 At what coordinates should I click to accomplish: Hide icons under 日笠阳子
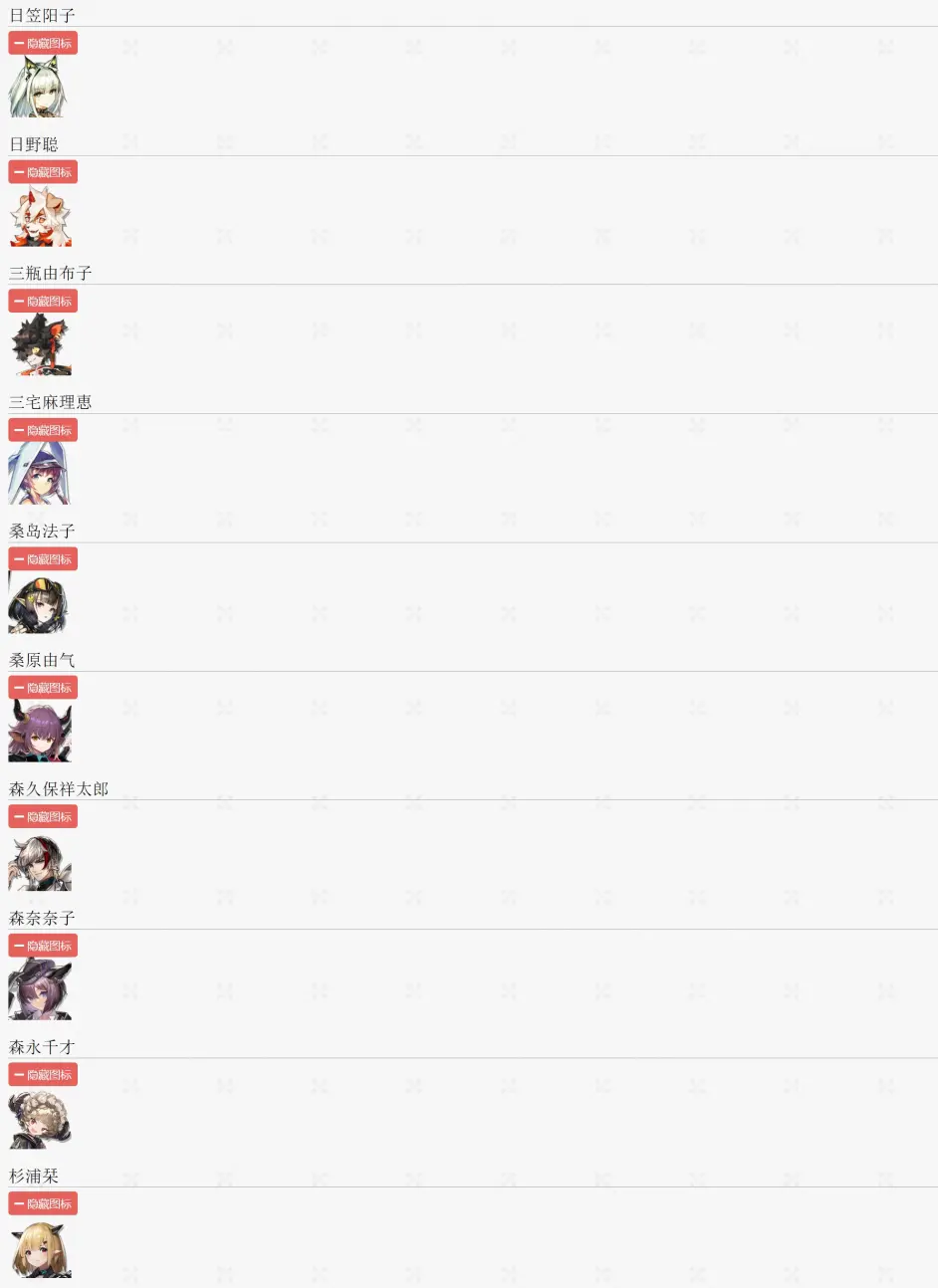click(x=43, y=43)
